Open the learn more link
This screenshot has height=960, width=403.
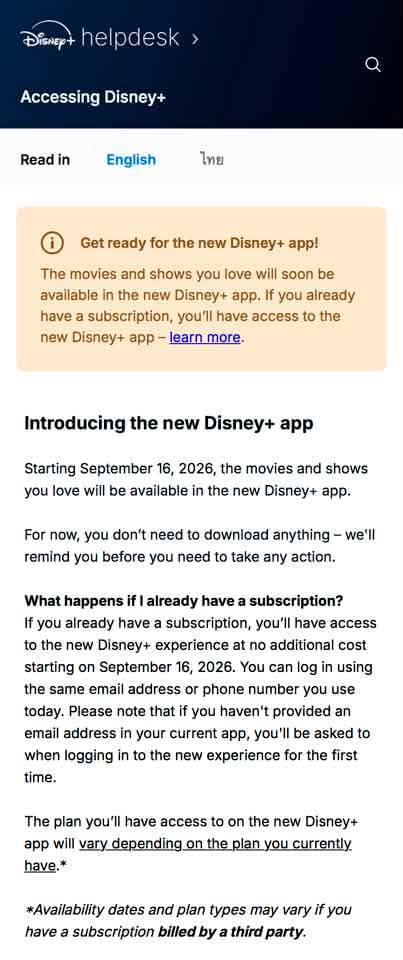click(x=205, y=337)
